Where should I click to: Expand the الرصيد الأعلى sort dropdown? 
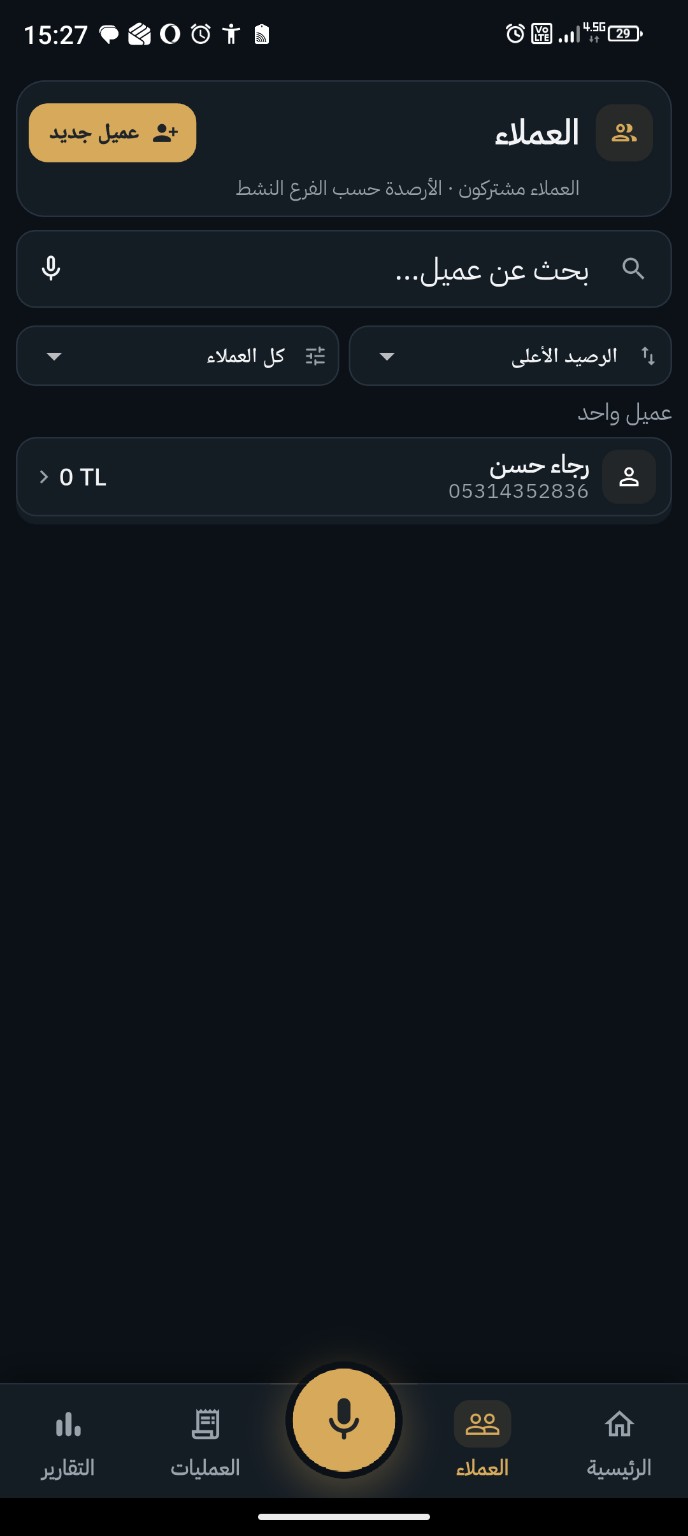point(510,355)
